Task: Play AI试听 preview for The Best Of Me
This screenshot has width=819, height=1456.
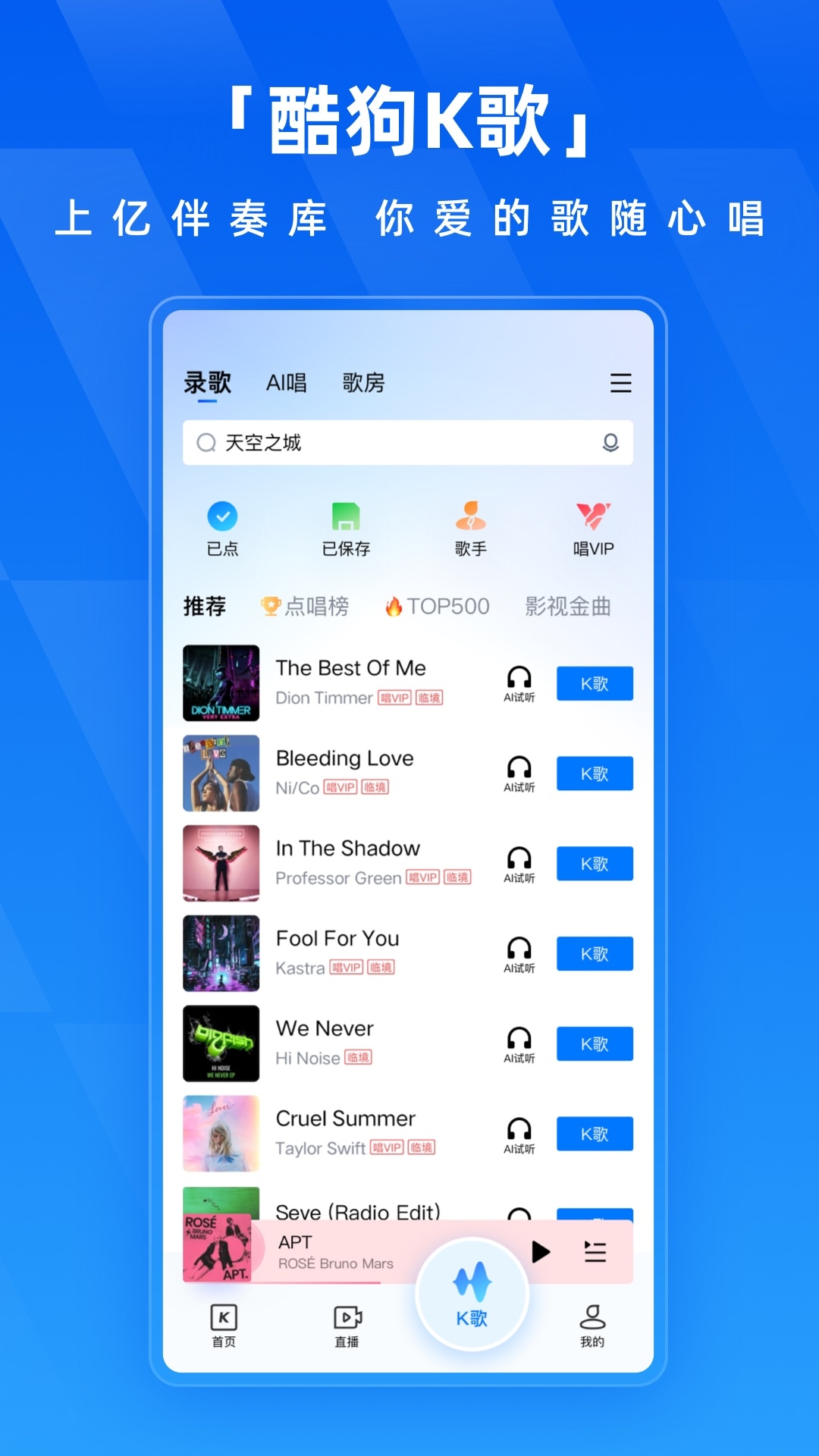Action: [x=519, y=682]
